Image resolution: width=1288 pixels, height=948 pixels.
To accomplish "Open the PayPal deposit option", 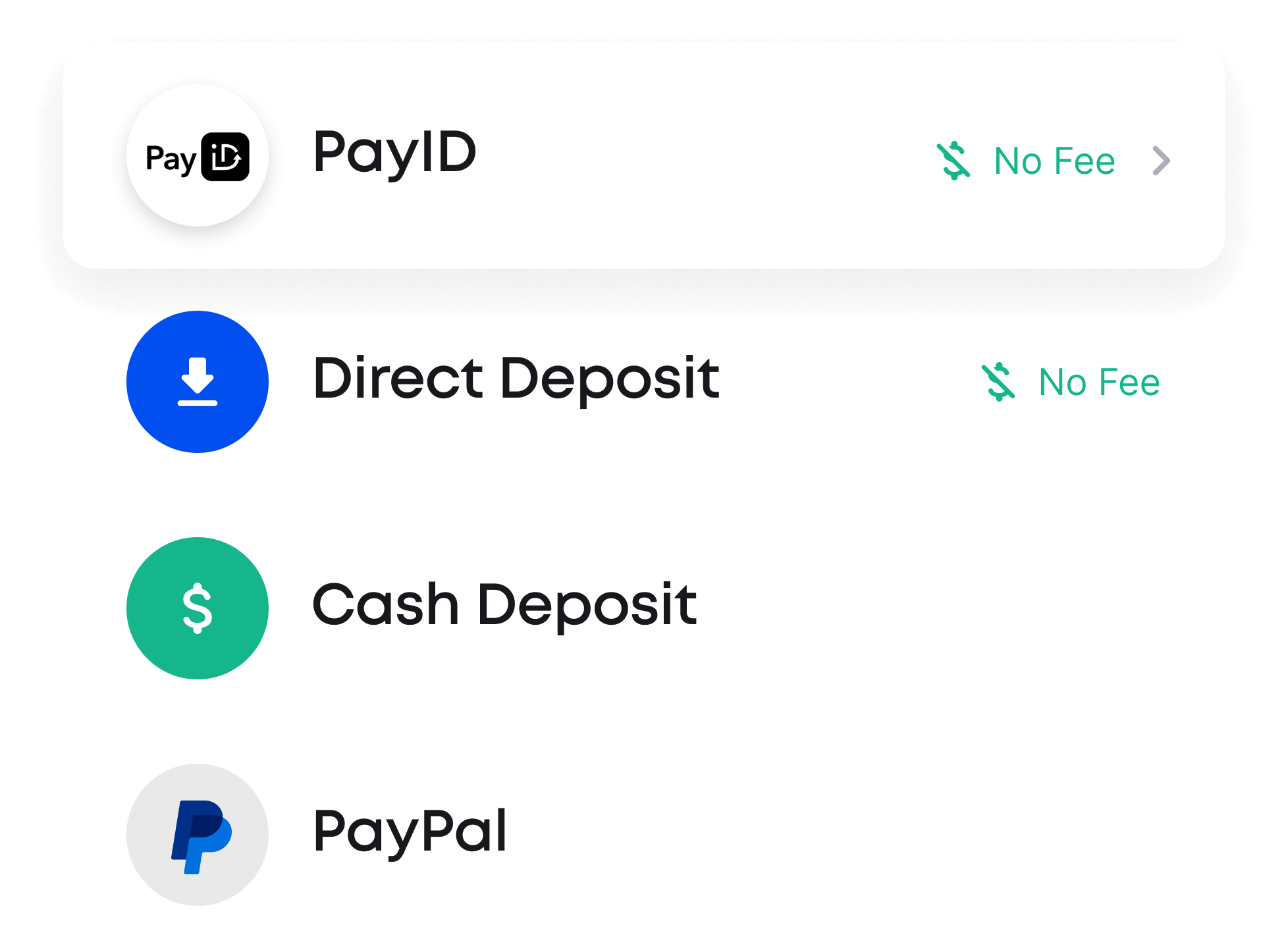I will [x=643, y=834].
